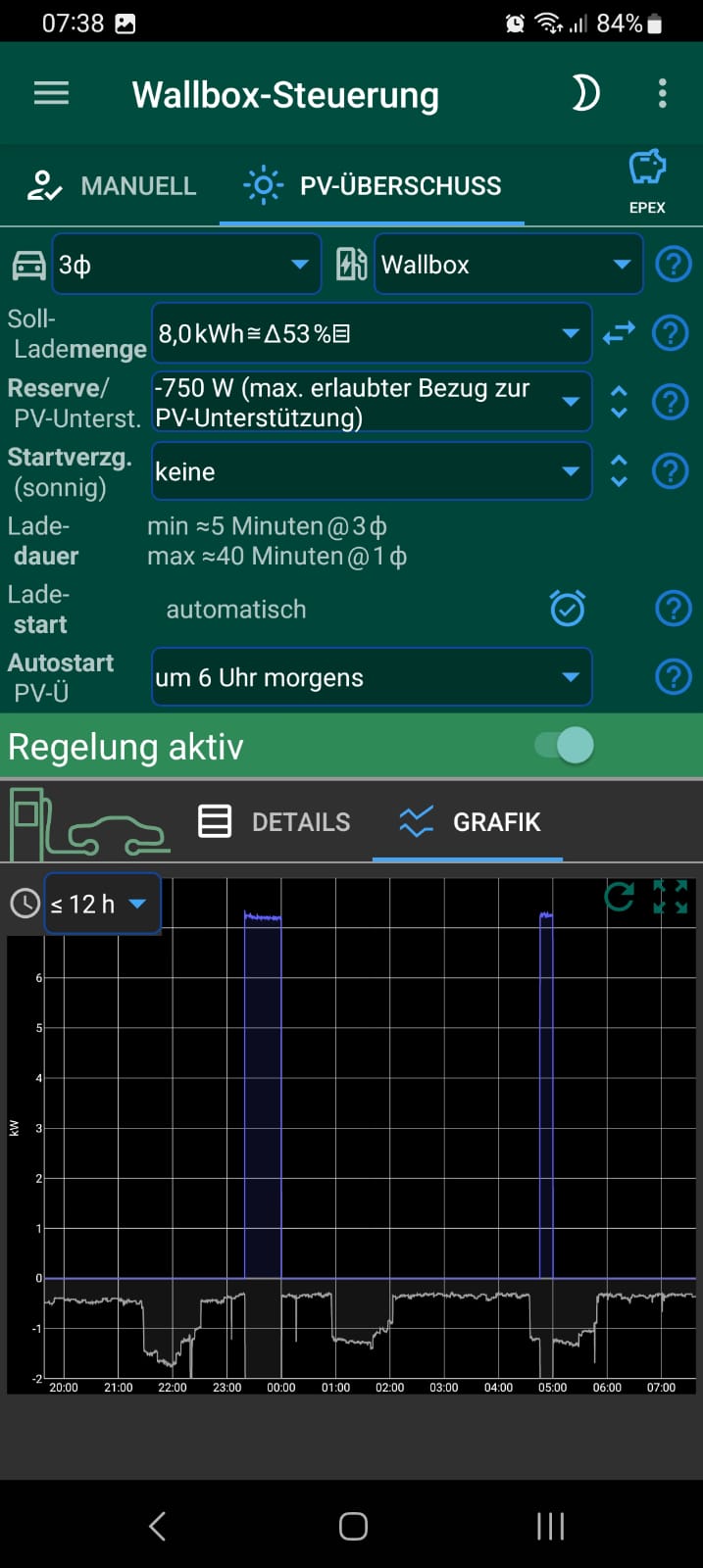The image size is (703, 1568).
Task: Open the EPEX piggy bank tab
Action: 647,180
